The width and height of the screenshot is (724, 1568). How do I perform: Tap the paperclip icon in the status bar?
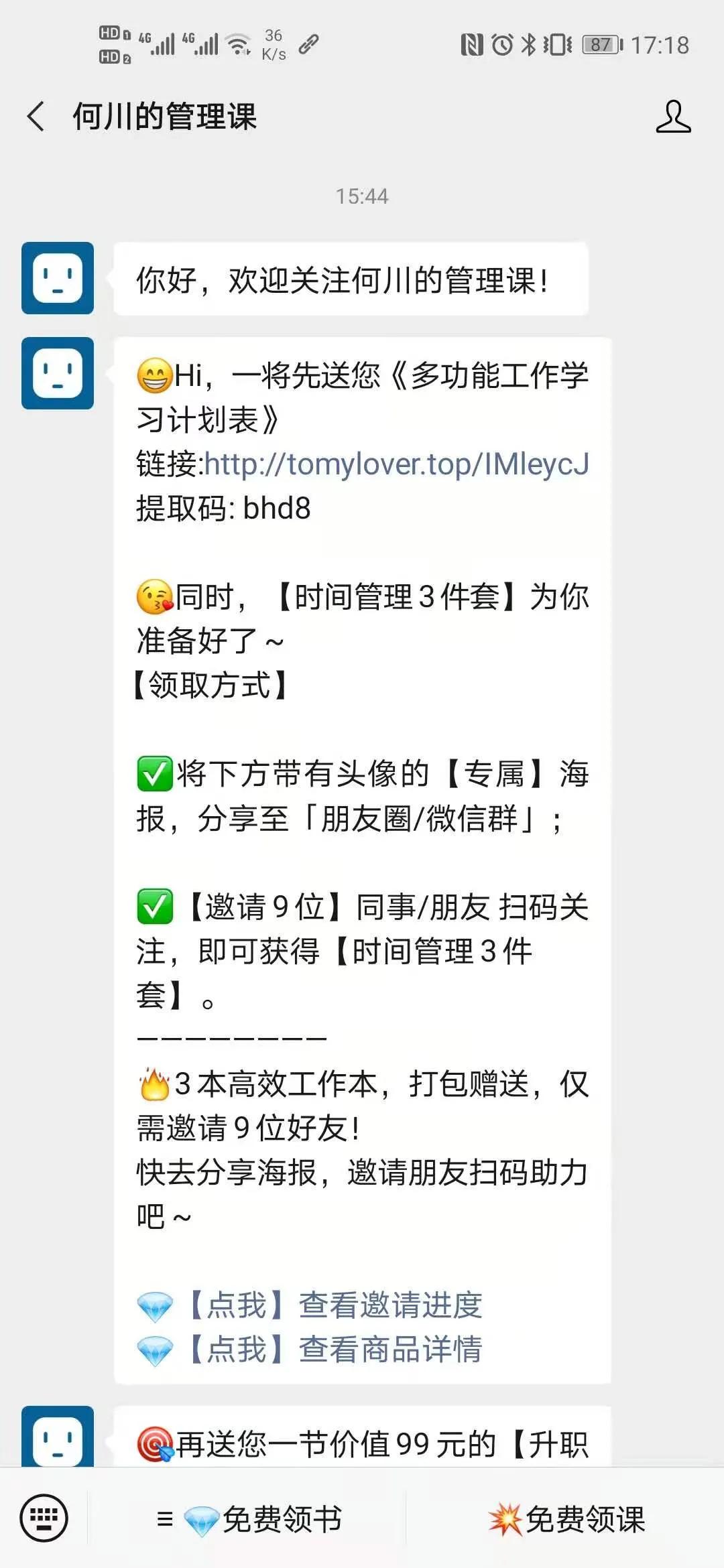point(309,43)
